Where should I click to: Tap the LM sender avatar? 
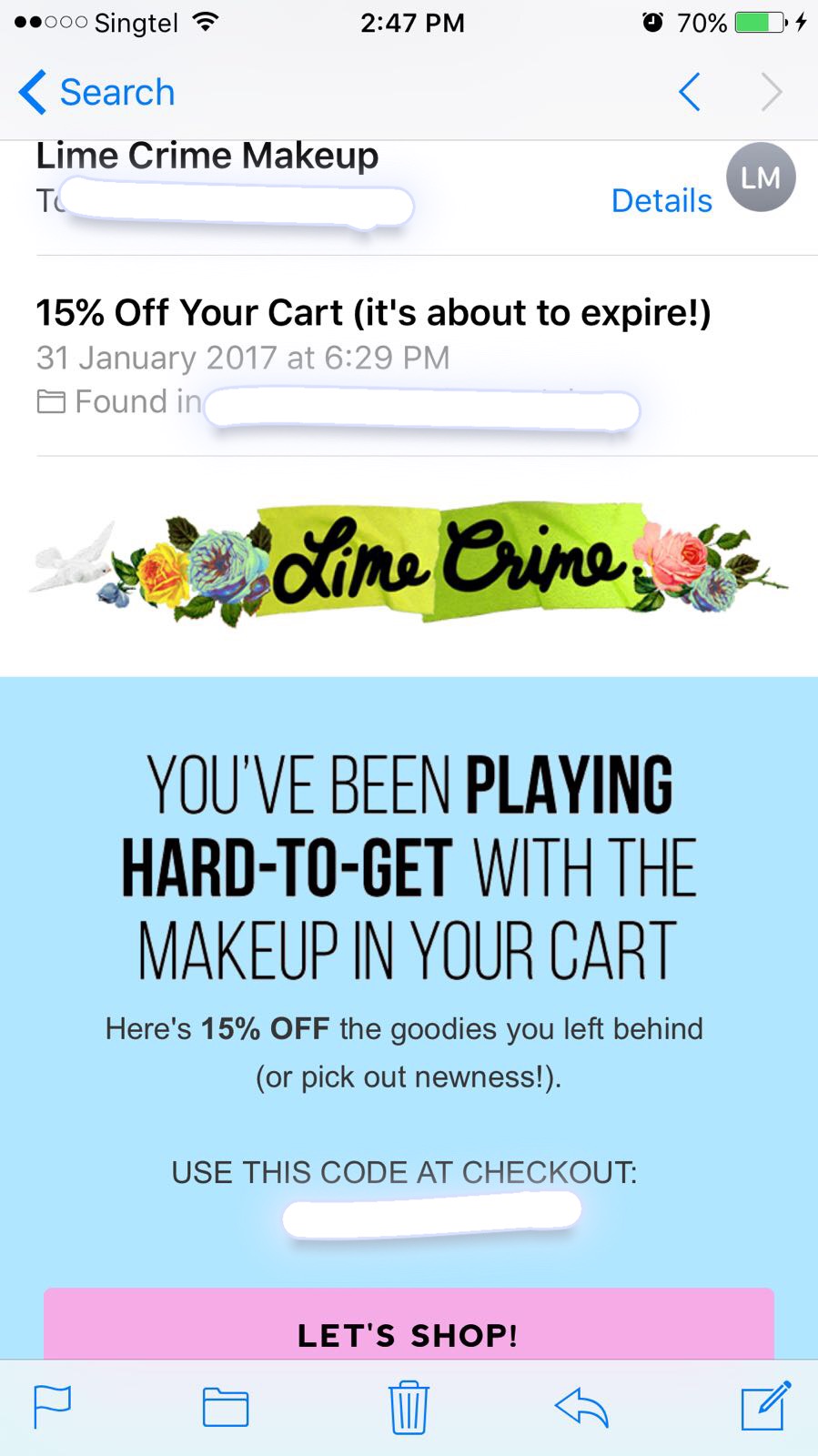pyautogui.click(x=761, y=177)
